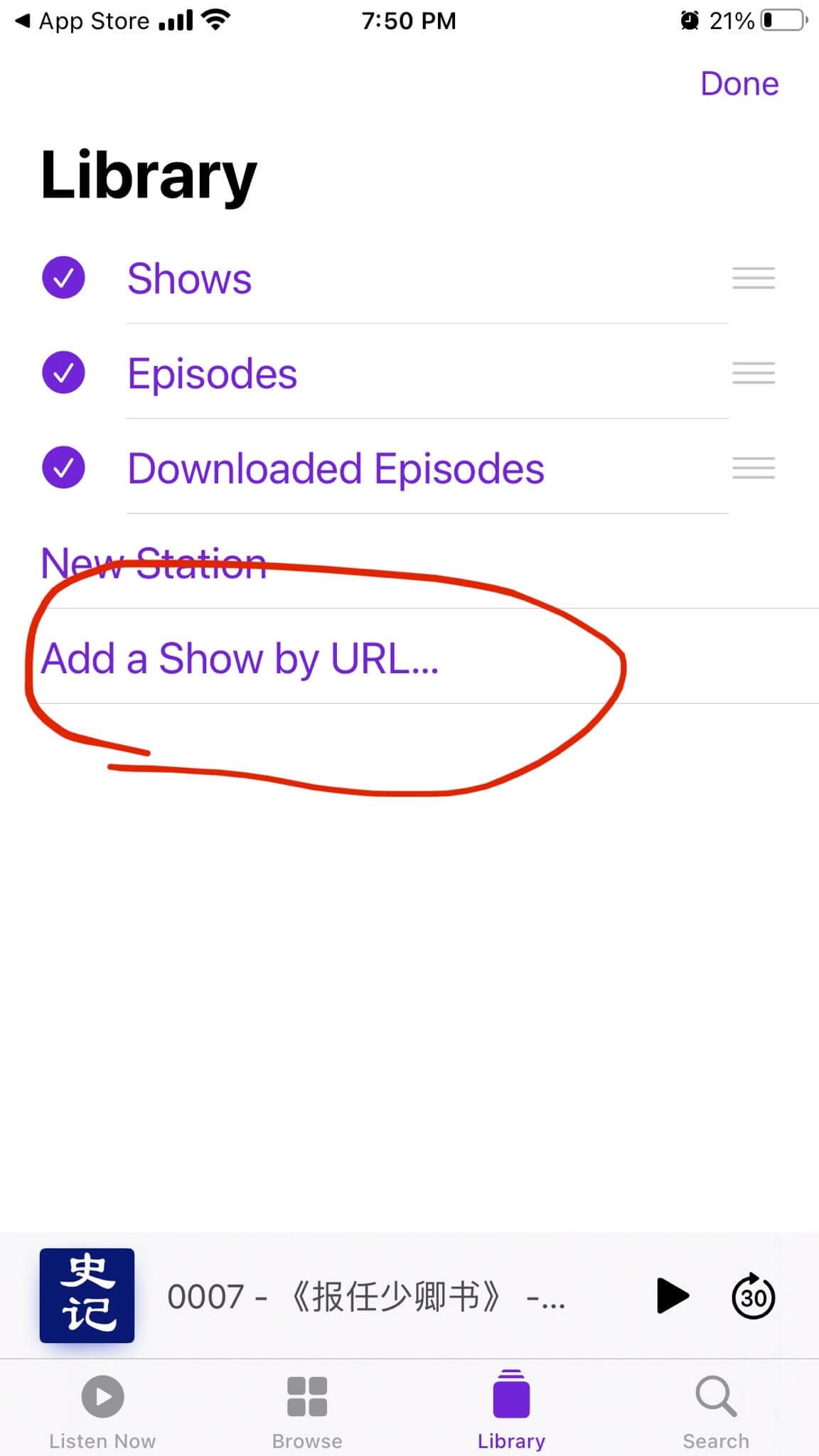Uncheck the Episodes checkbox

tap(63, 373)
